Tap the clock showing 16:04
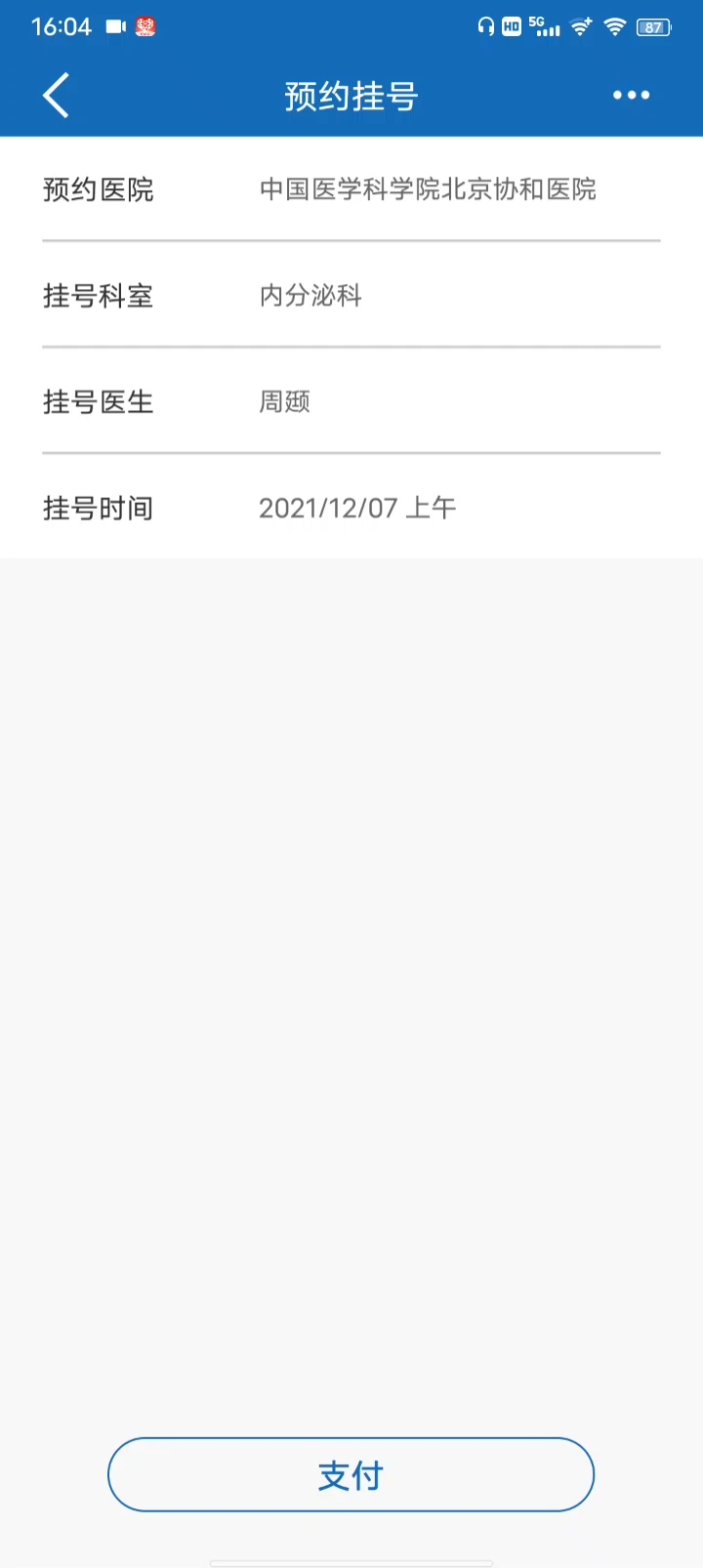The height and width of the screenshot is (1568, 703). pos(63,26)
